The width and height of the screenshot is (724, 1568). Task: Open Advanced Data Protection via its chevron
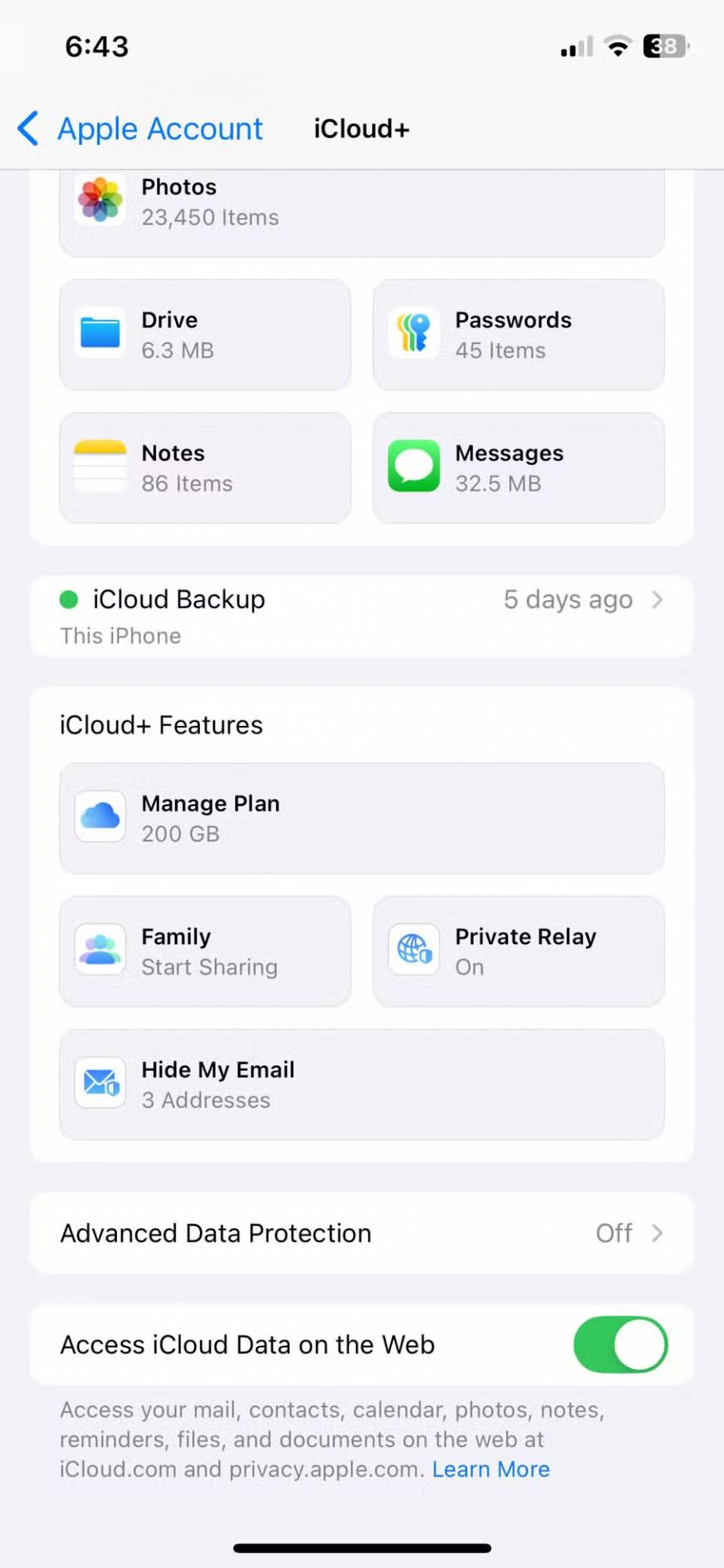click(x=657, y=1233)
